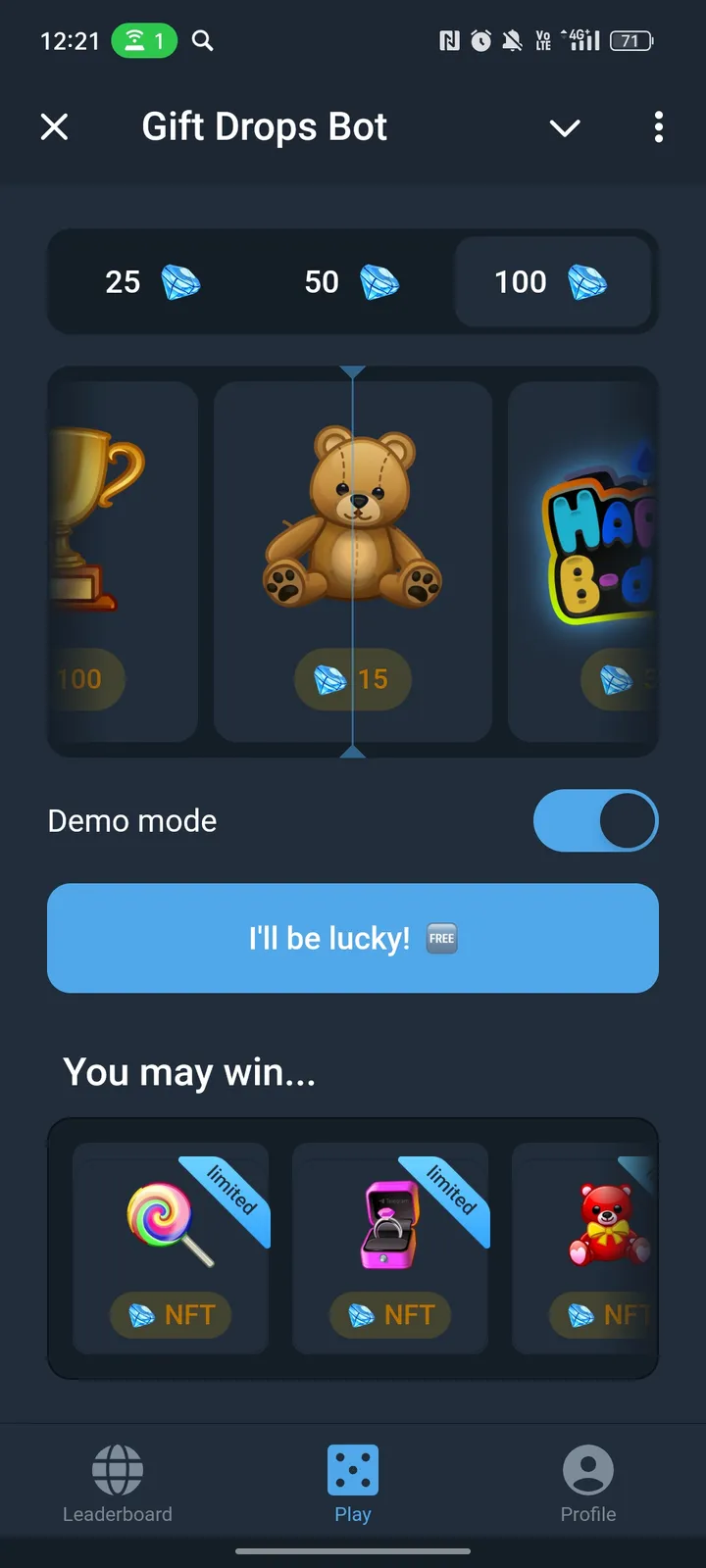Image resolution: width=706 pixels, height=1568 pixels.
Task: Select the 100 diamonds bet button
Action: tap(552, 282)
